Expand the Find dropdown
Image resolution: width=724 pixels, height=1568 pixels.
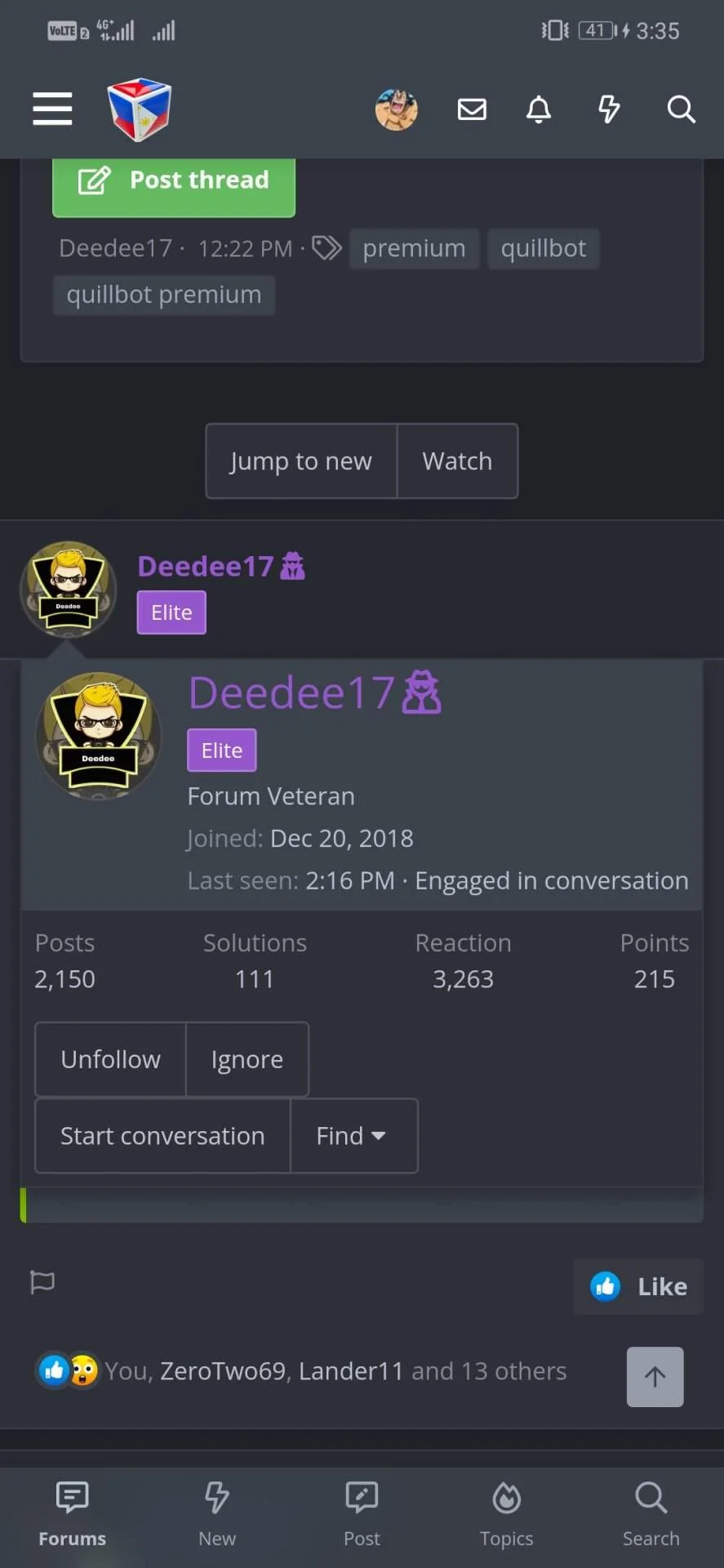[353, 1136]
